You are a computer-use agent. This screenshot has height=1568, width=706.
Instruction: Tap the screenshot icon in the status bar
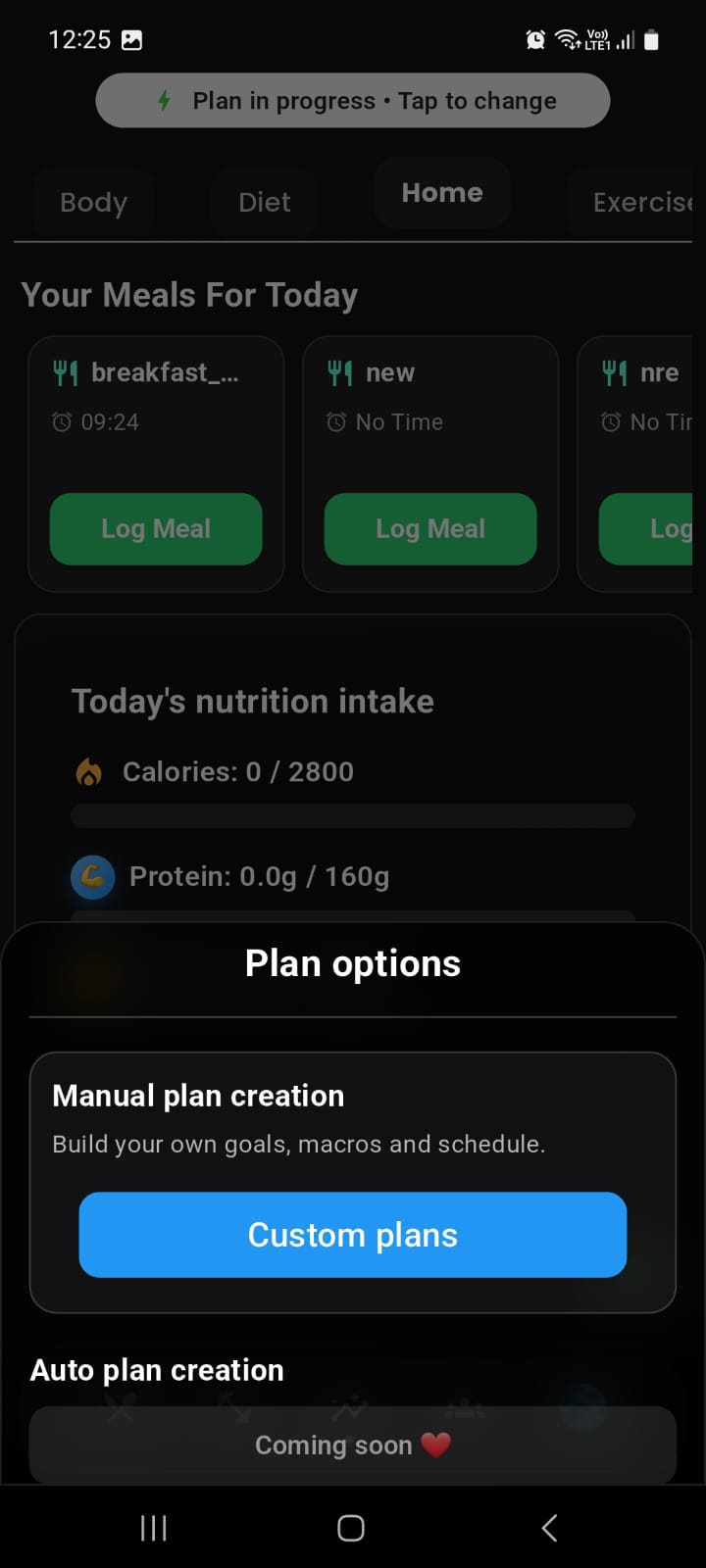pyautogui.click(x=134, y=39)
